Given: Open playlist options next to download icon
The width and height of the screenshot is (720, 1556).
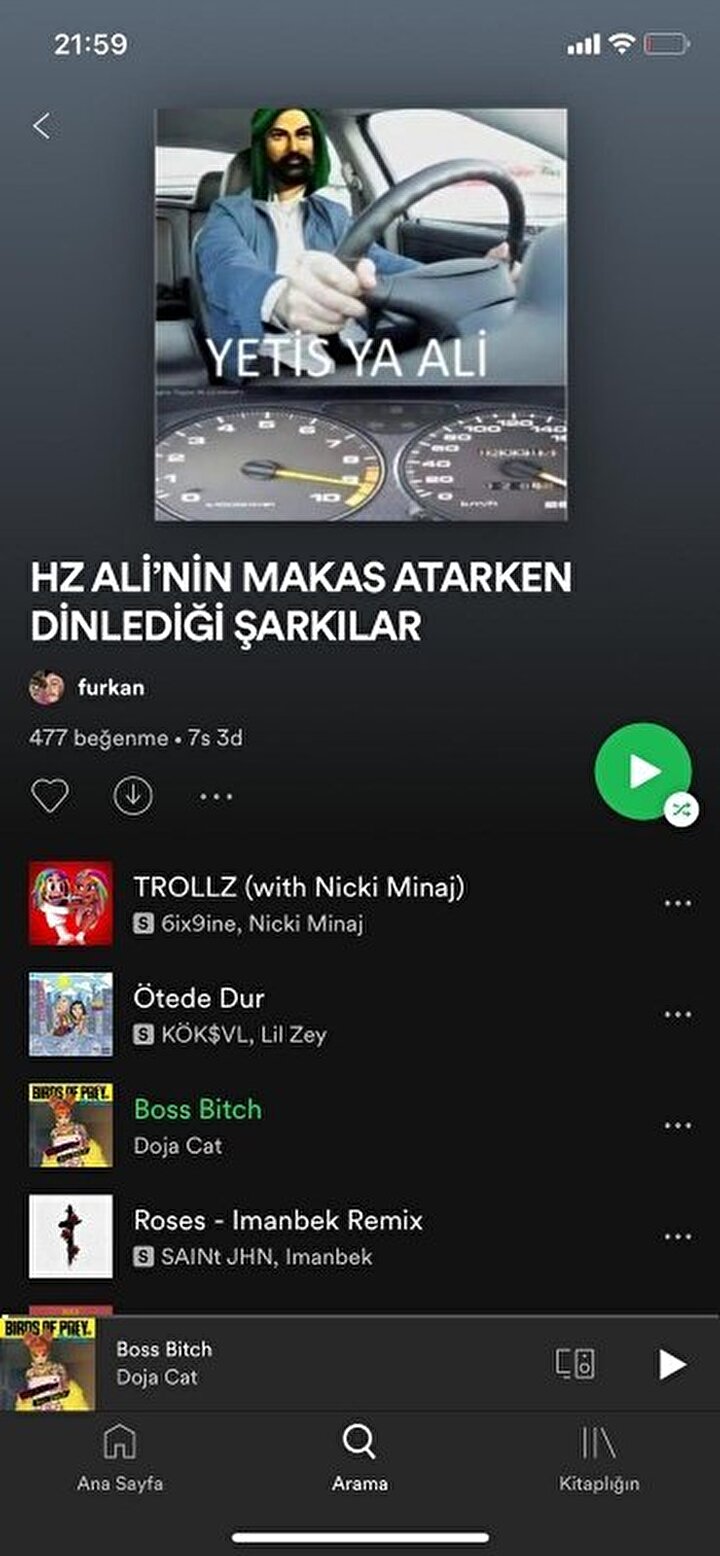Looking at the screenshot, I should click(216, 797).
